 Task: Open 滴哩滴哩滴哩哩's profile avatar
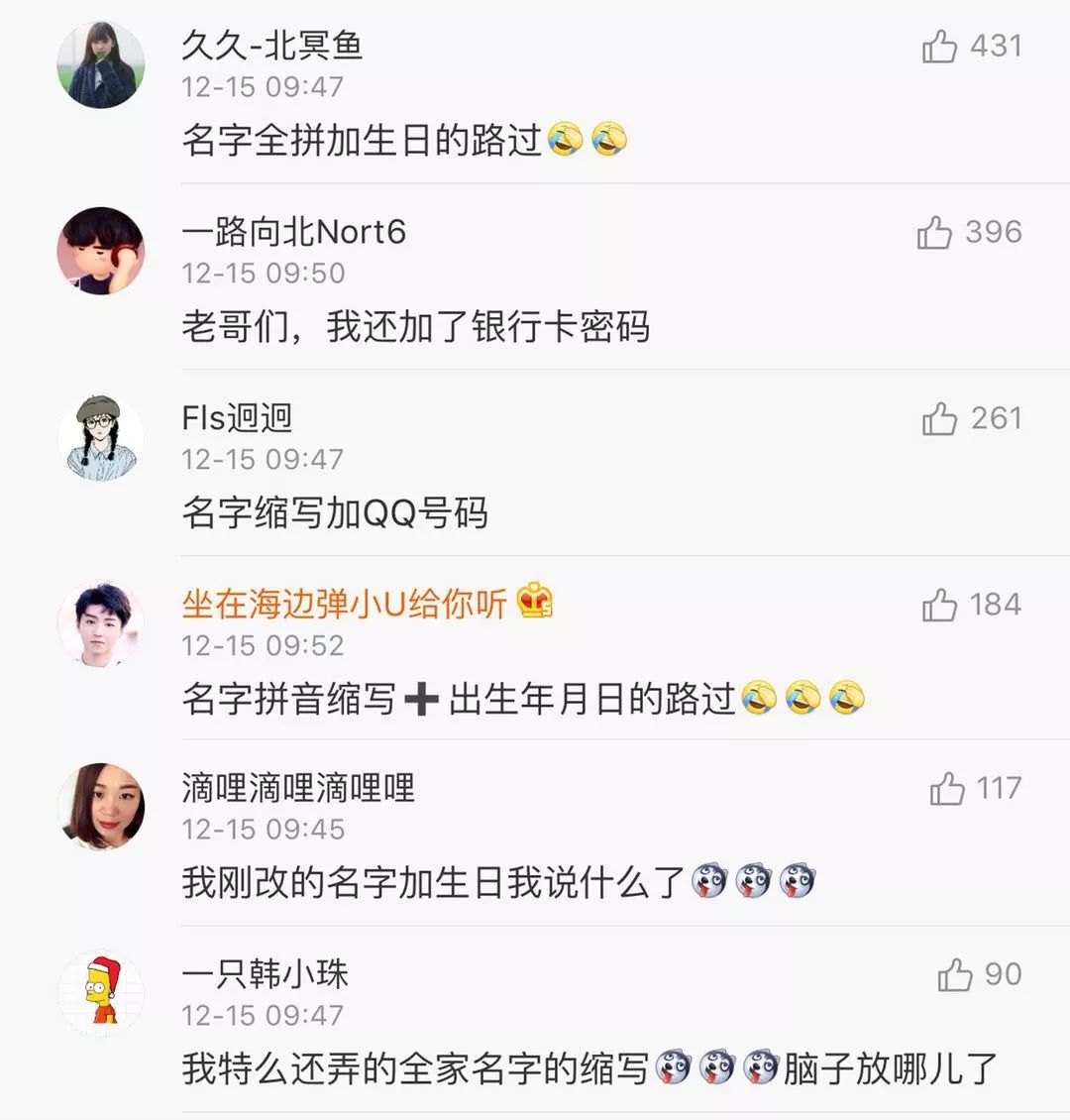coord(101,807)
